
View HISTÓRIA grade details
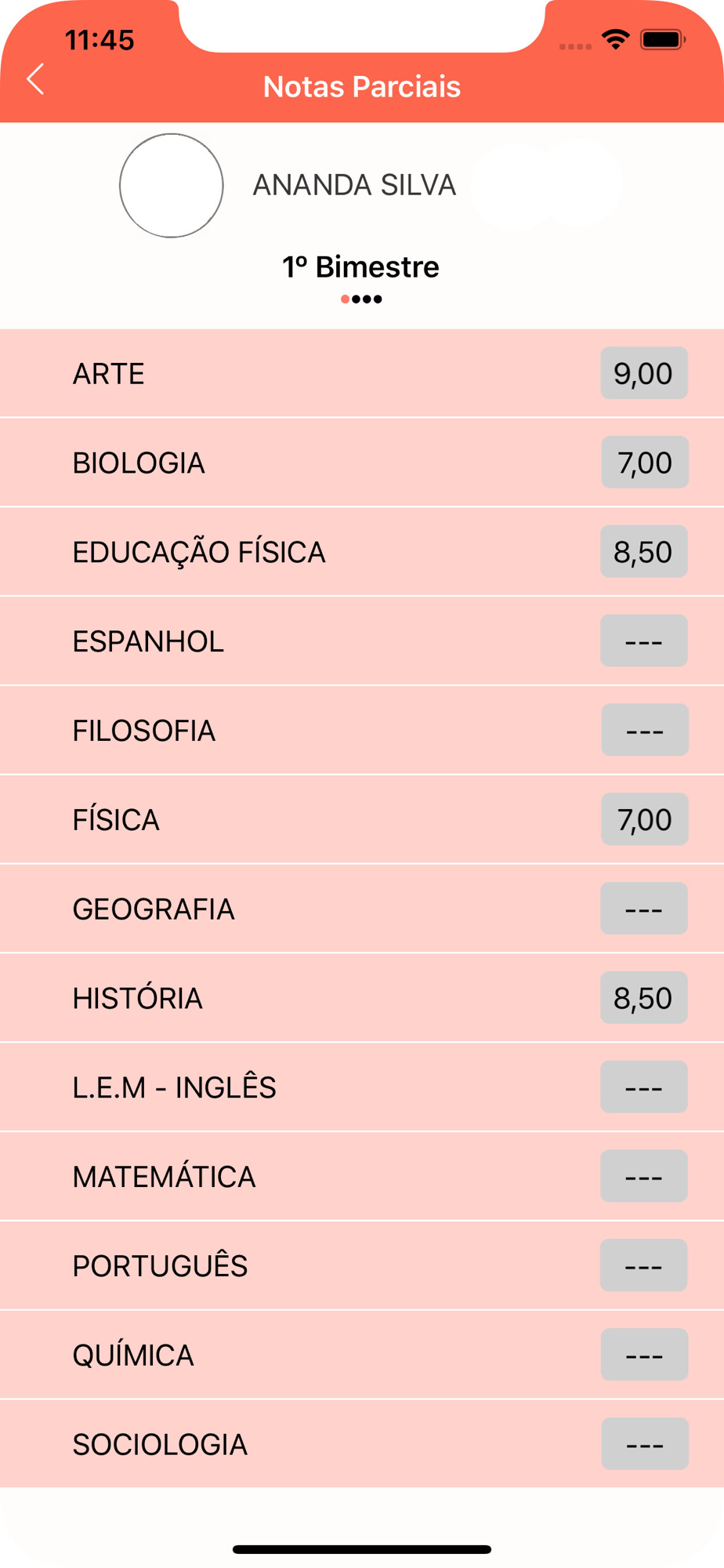(362, 998)
